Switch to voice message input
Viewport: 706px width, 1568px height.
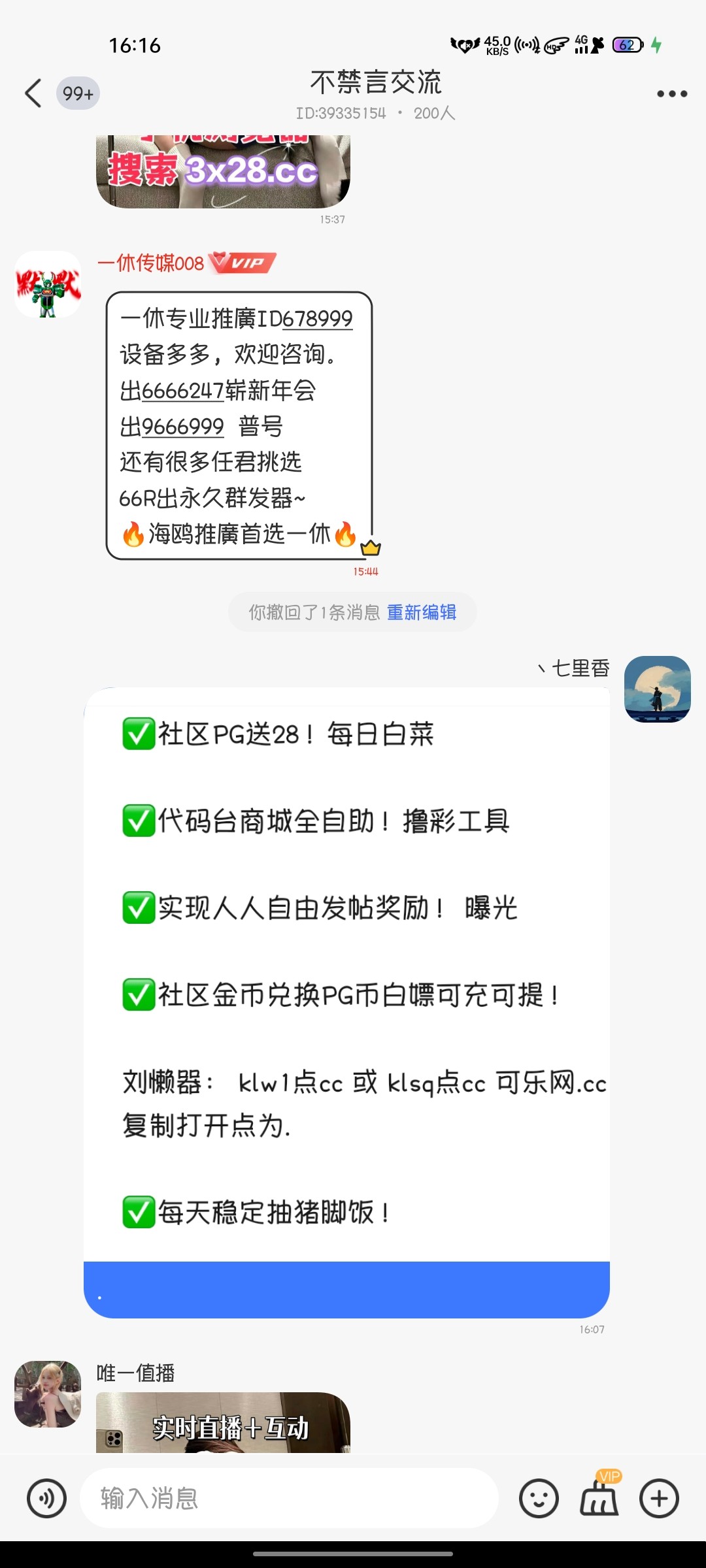(x=46, y=1498)
